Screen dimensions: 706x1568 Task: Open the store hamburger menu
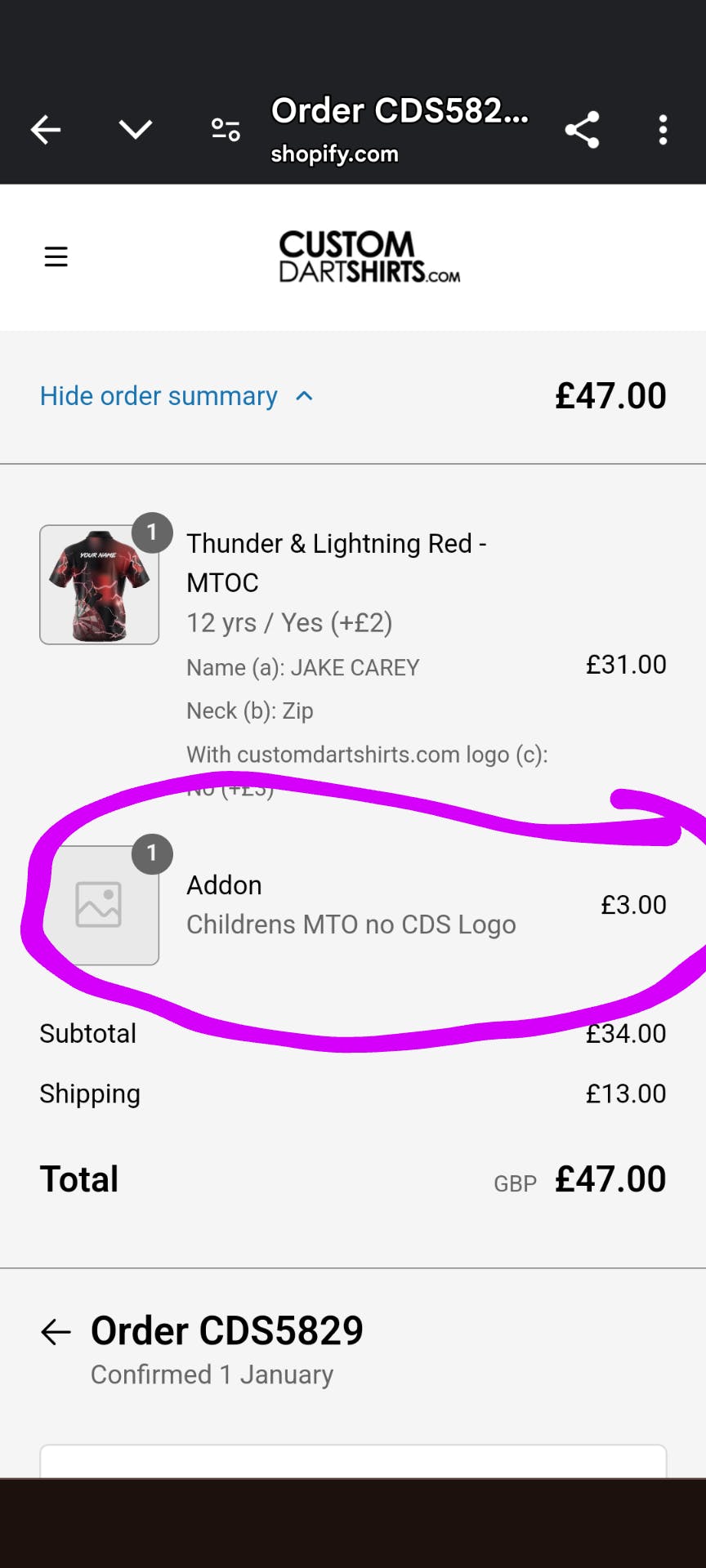pos(56,257)
